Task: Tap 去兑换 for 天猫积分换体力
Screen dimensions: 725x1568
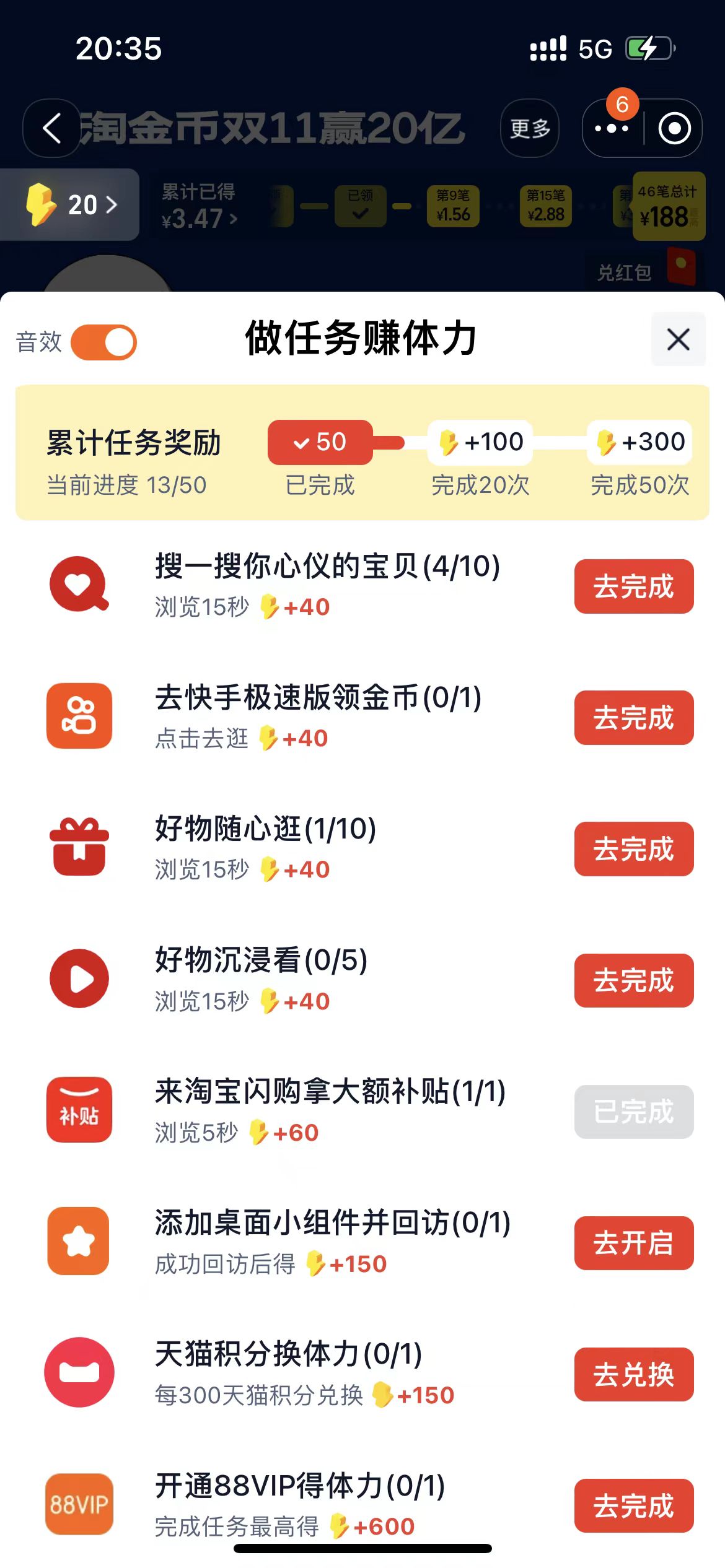Action: [633, 1374]
